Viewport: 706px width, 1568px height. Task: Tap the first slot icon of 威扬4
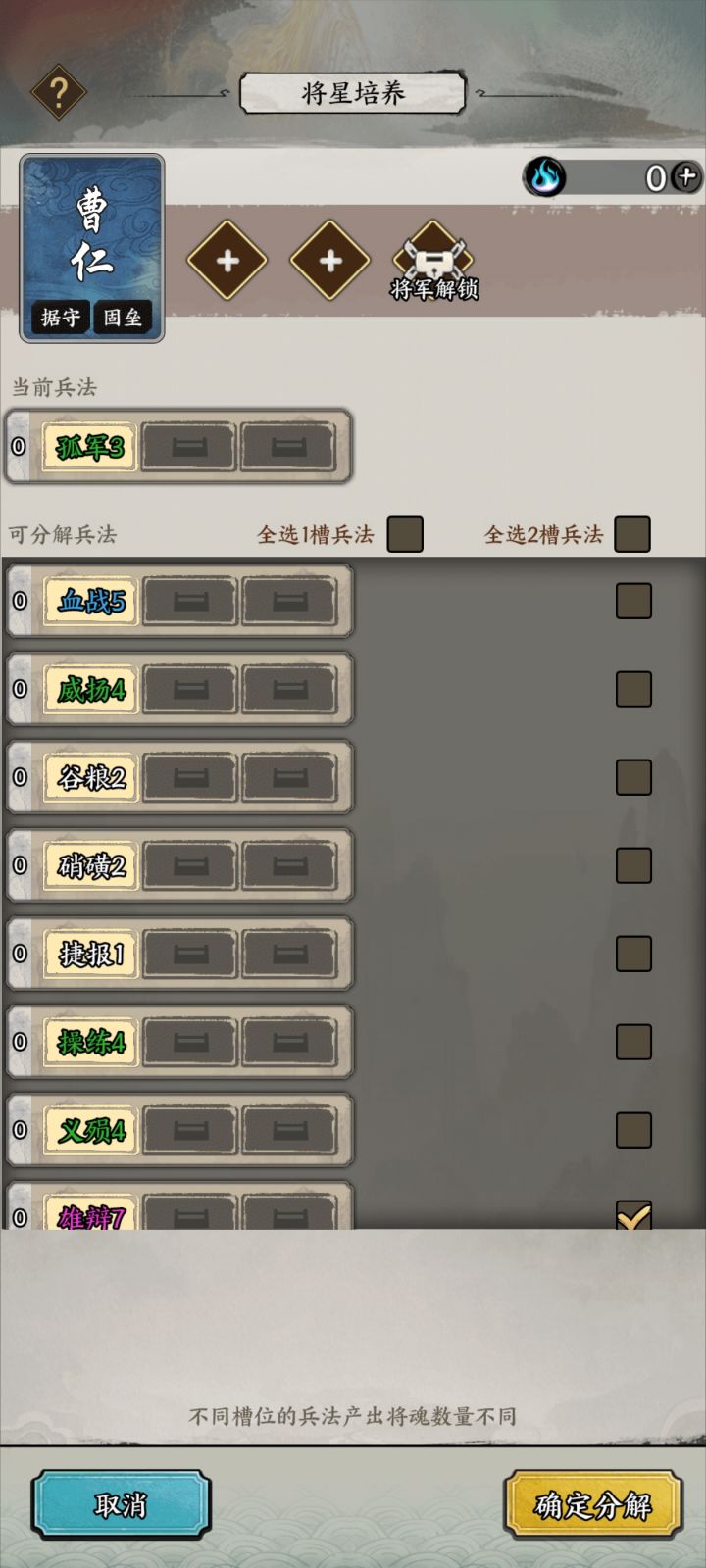click(188, 688)
